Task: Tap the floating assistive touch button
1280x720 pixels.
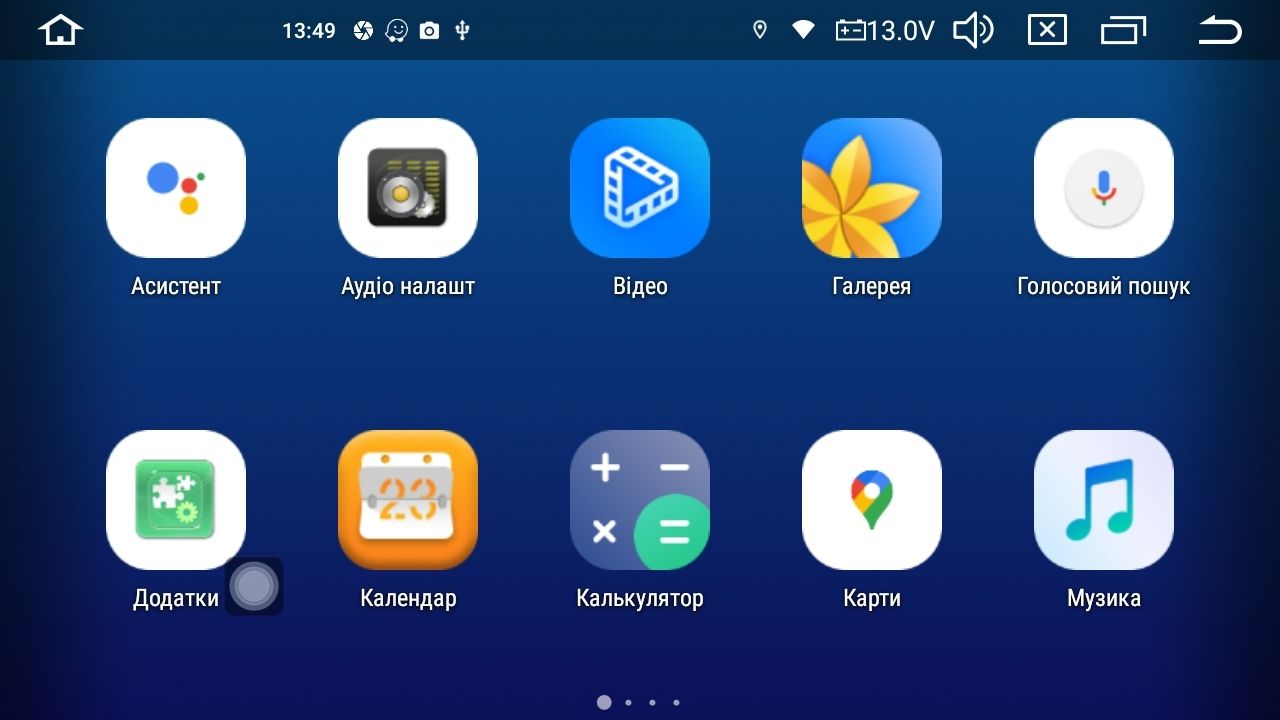Action: point(254,586)
